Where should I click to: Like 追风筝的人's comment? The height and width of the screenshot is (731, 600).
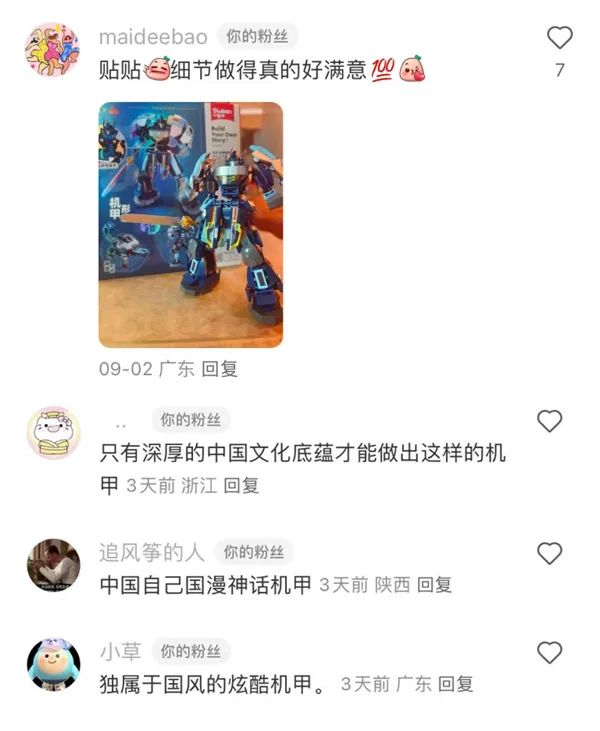(x=550, y=553)
